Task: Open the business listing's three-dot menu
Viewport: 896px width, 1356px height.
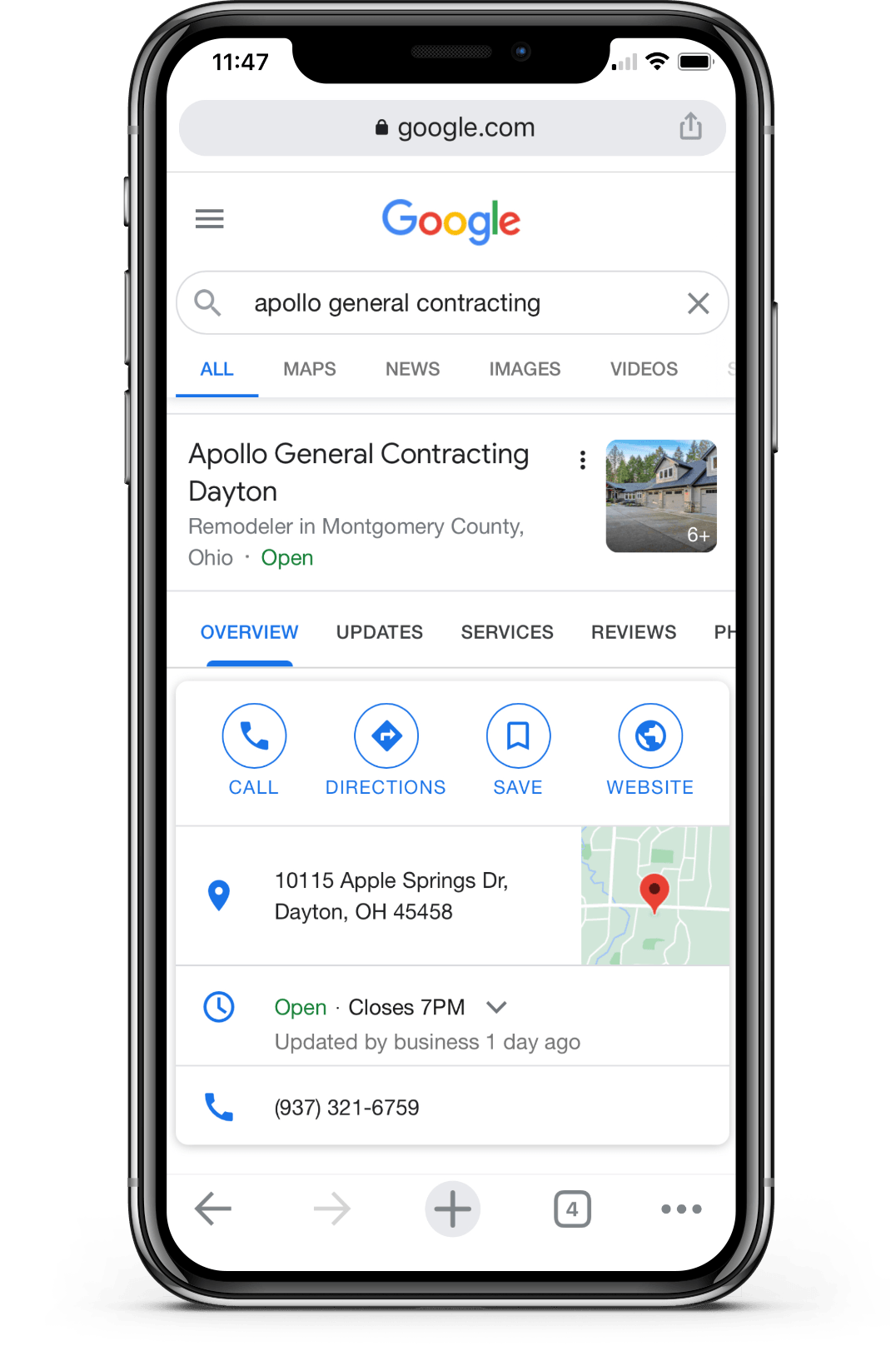Action: coord(582,460)
